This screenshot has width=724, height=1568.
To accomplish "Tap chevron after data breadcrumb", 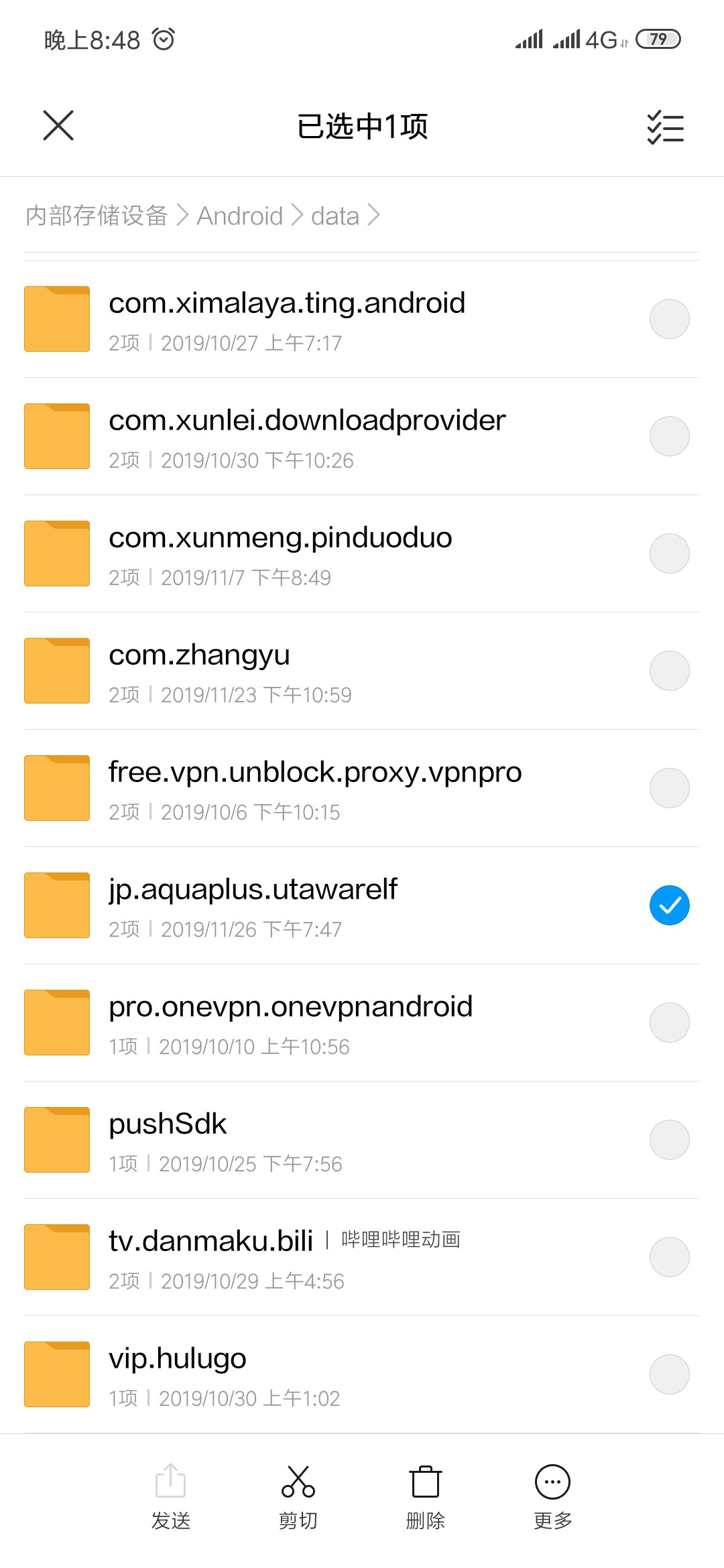I will pos(375,215).
